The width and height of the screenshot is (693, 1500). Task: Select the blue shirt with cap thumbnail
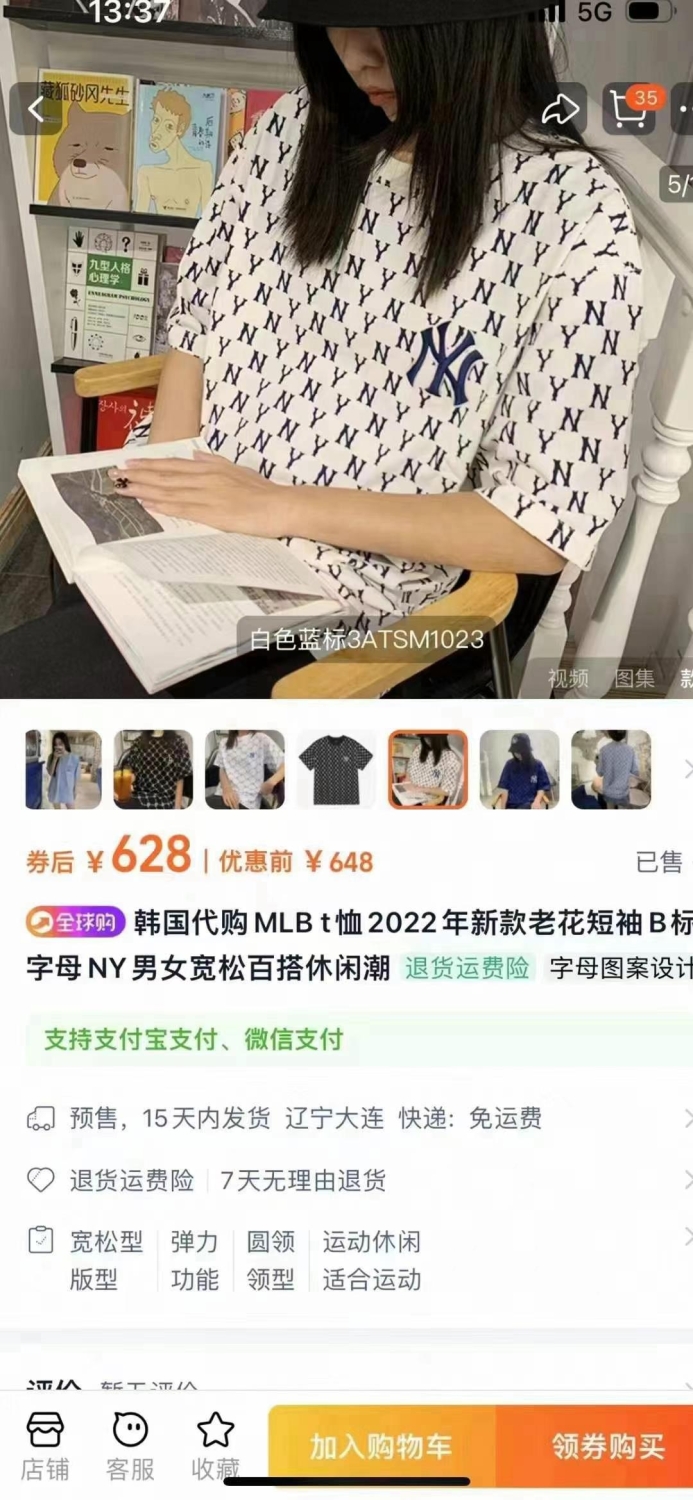coord(520,769)
